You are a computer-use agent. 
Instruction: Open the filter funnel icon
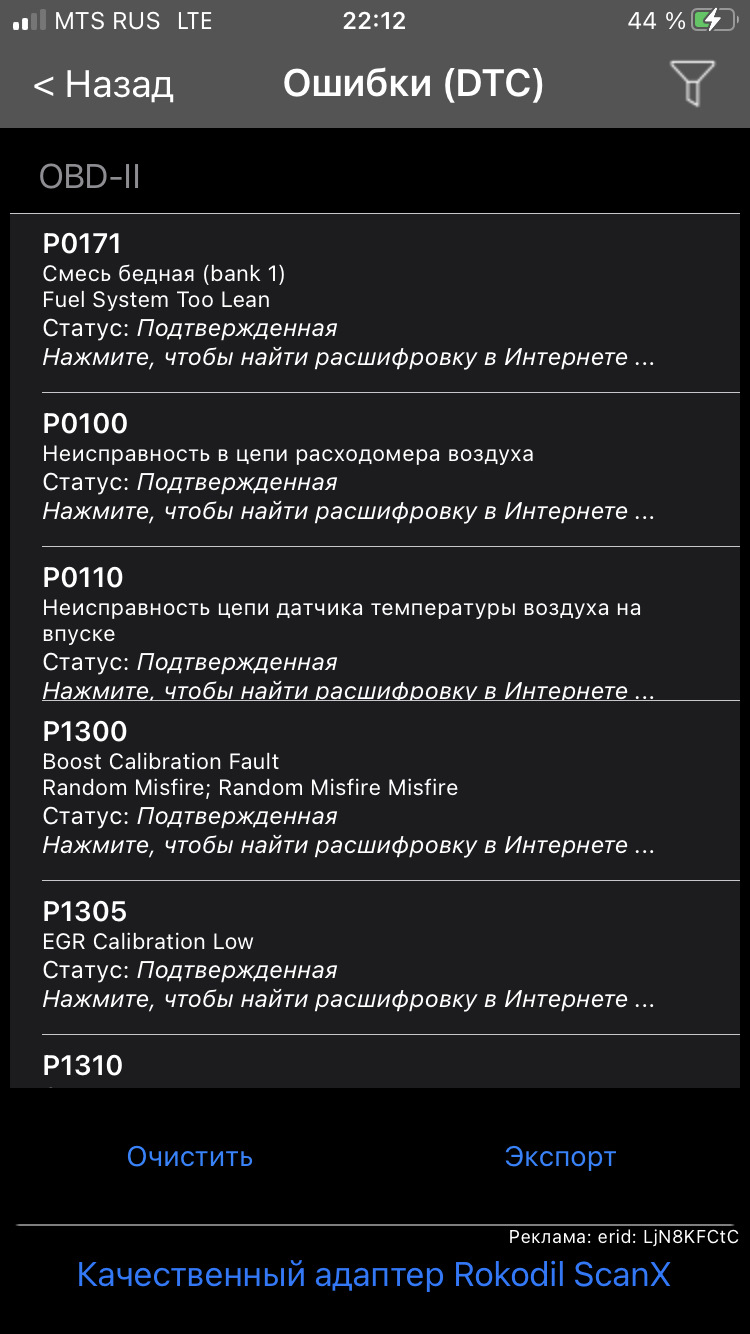pyautogui.click(x=692, y=83)
